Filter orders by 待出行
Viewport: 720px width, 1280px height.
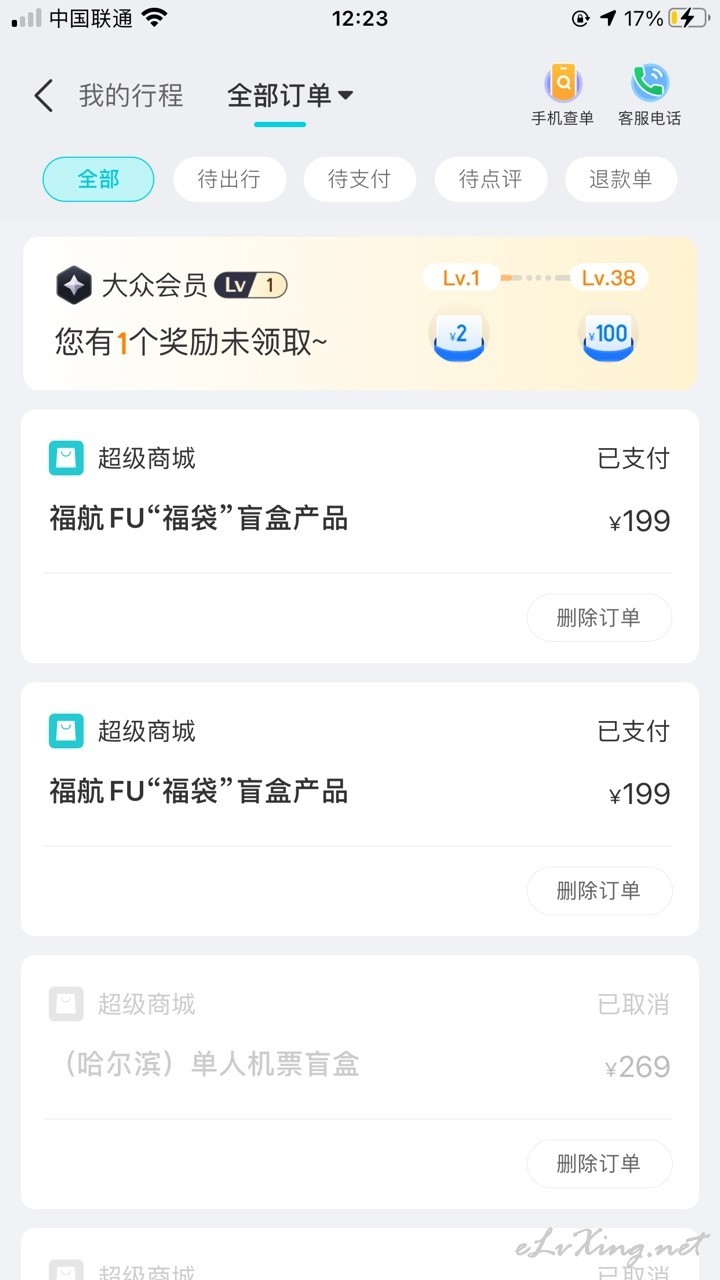(229, 180)
